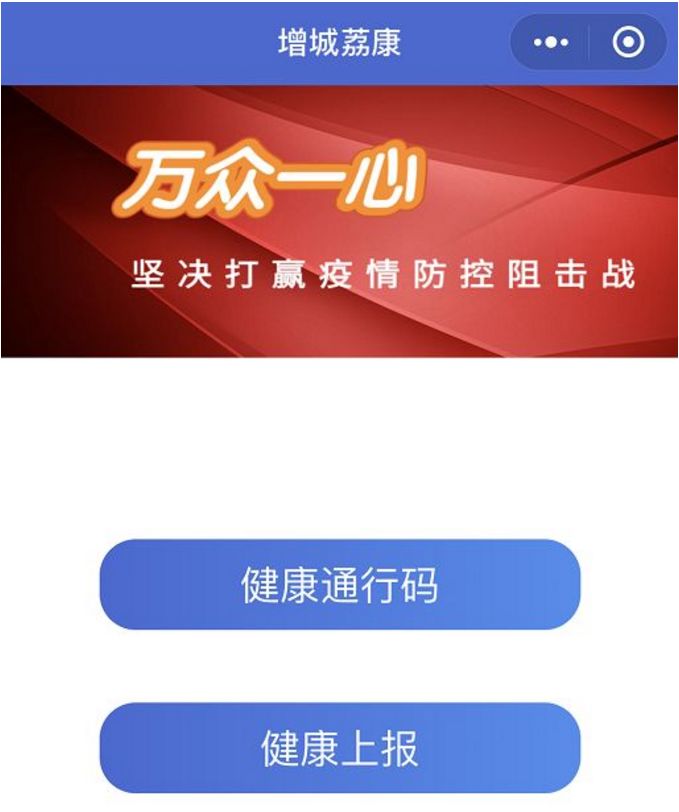
Task: Tap the 健康上报 health report button
Action: point(340,748)
